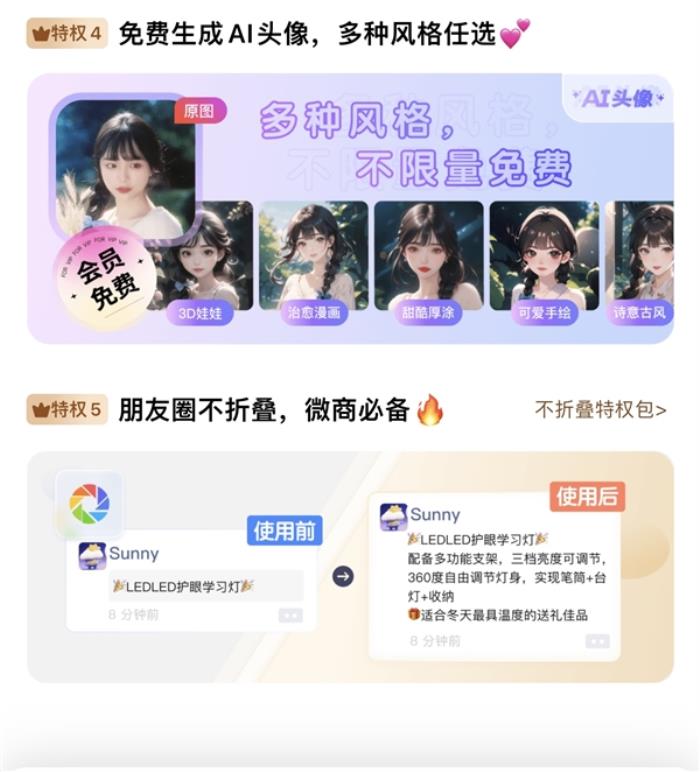Image resolution: width=700 pixels, height=772 pixels.
Task: Open the AI头像 free styles banner
Action: click(350, 208)
